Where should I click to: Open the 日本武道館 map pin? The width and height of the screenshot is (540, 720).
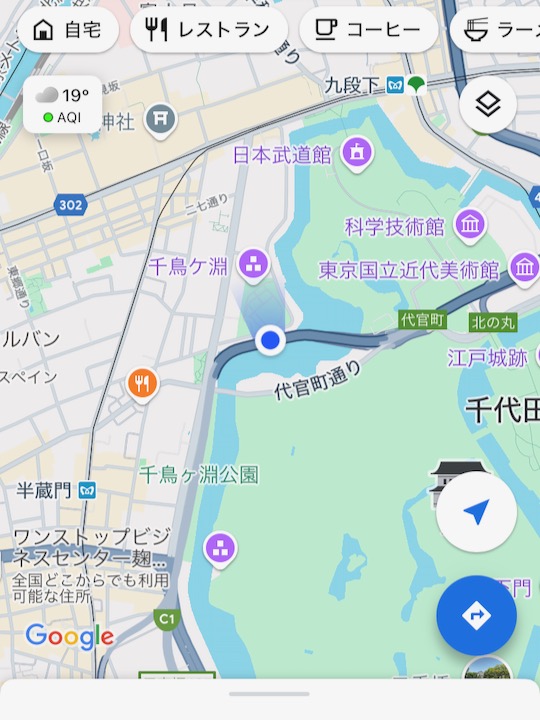coord(357,154)
